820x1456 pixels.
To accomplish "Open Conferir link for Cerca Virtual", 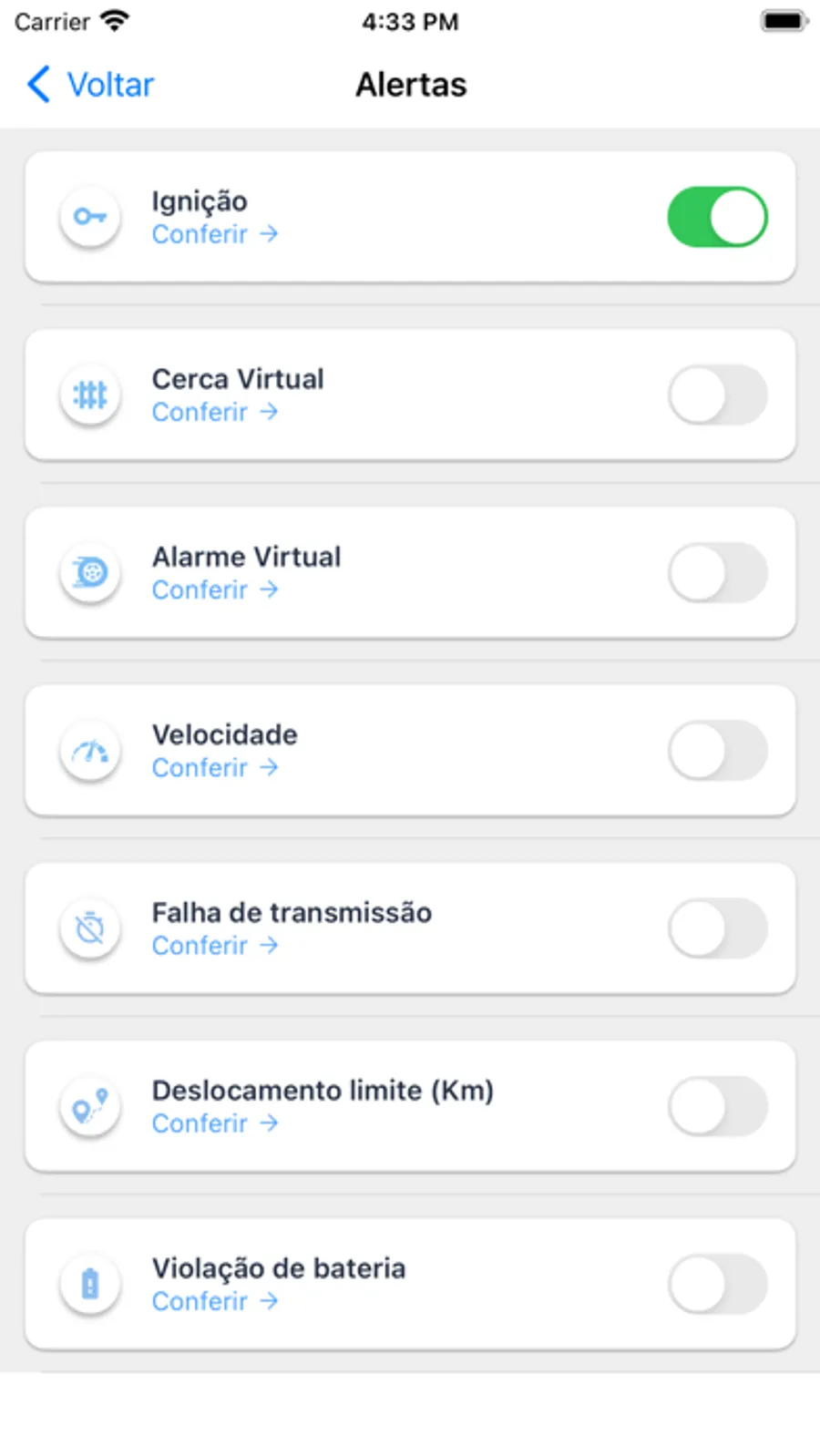I will coord(215,412).
